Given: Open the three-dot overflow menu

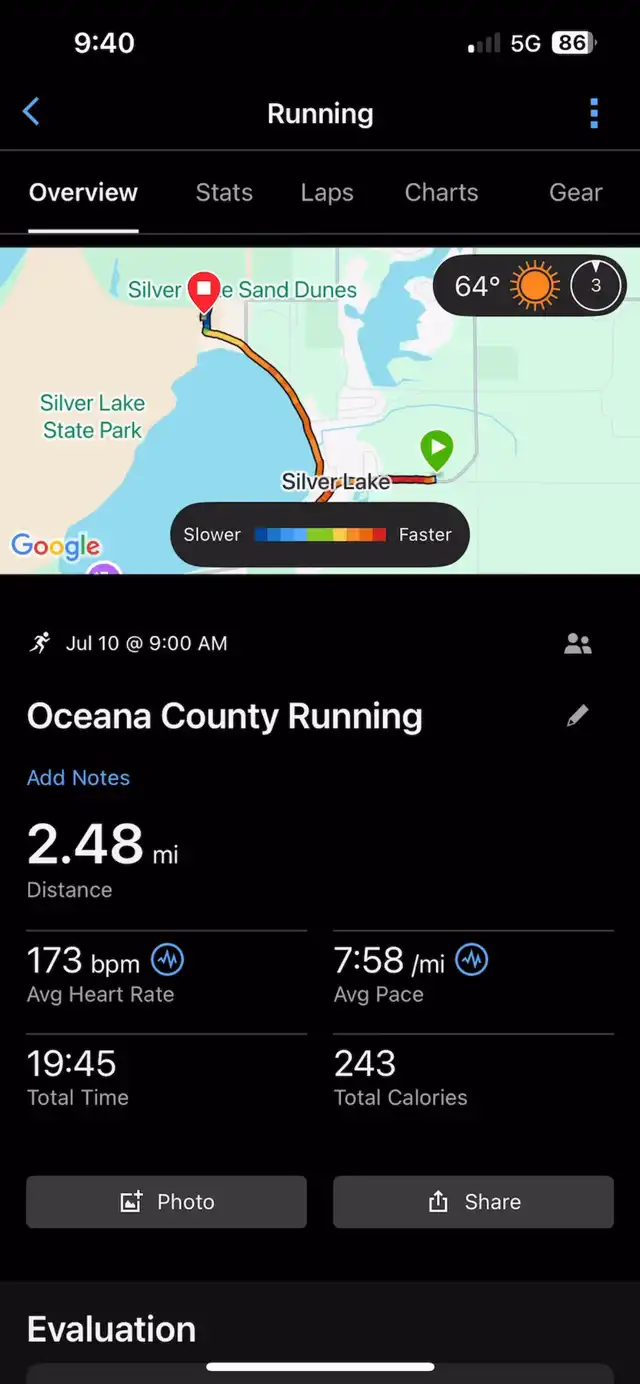Looking at the screenshot, I should tap(594, 113).
